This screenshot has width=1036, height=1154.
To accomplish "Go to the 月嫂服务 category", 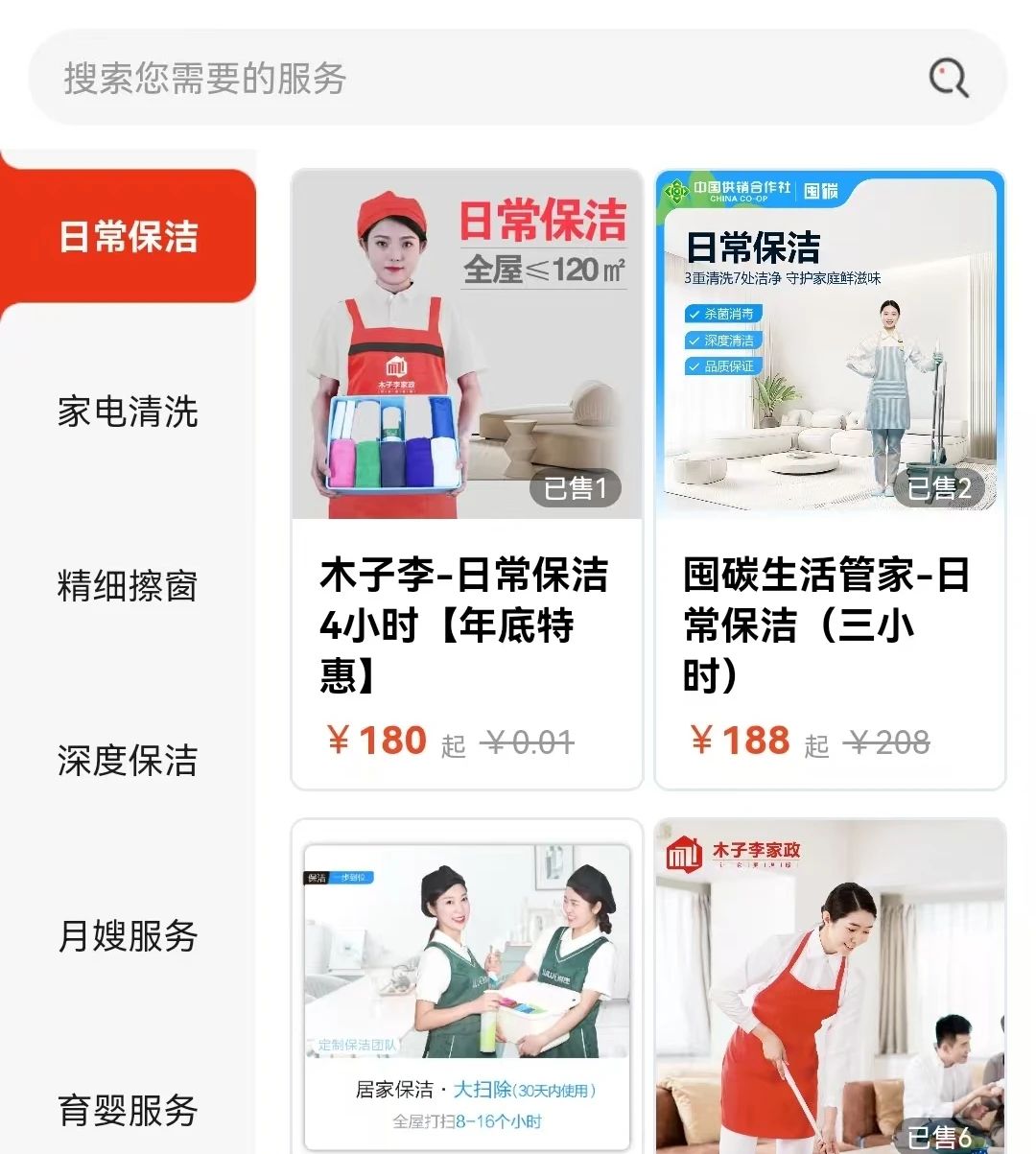I will [x=129, y=934].
